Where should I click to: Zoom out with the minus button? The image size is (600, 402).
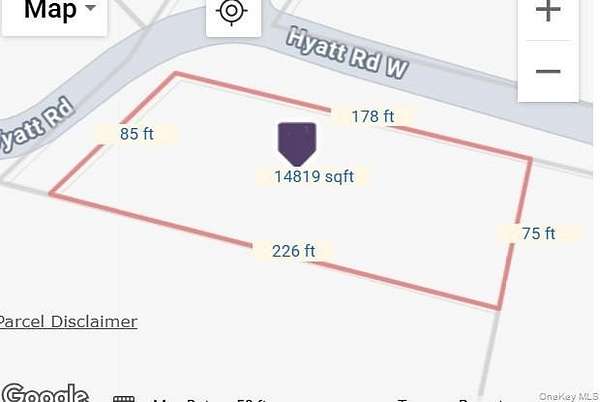(548, 72)
